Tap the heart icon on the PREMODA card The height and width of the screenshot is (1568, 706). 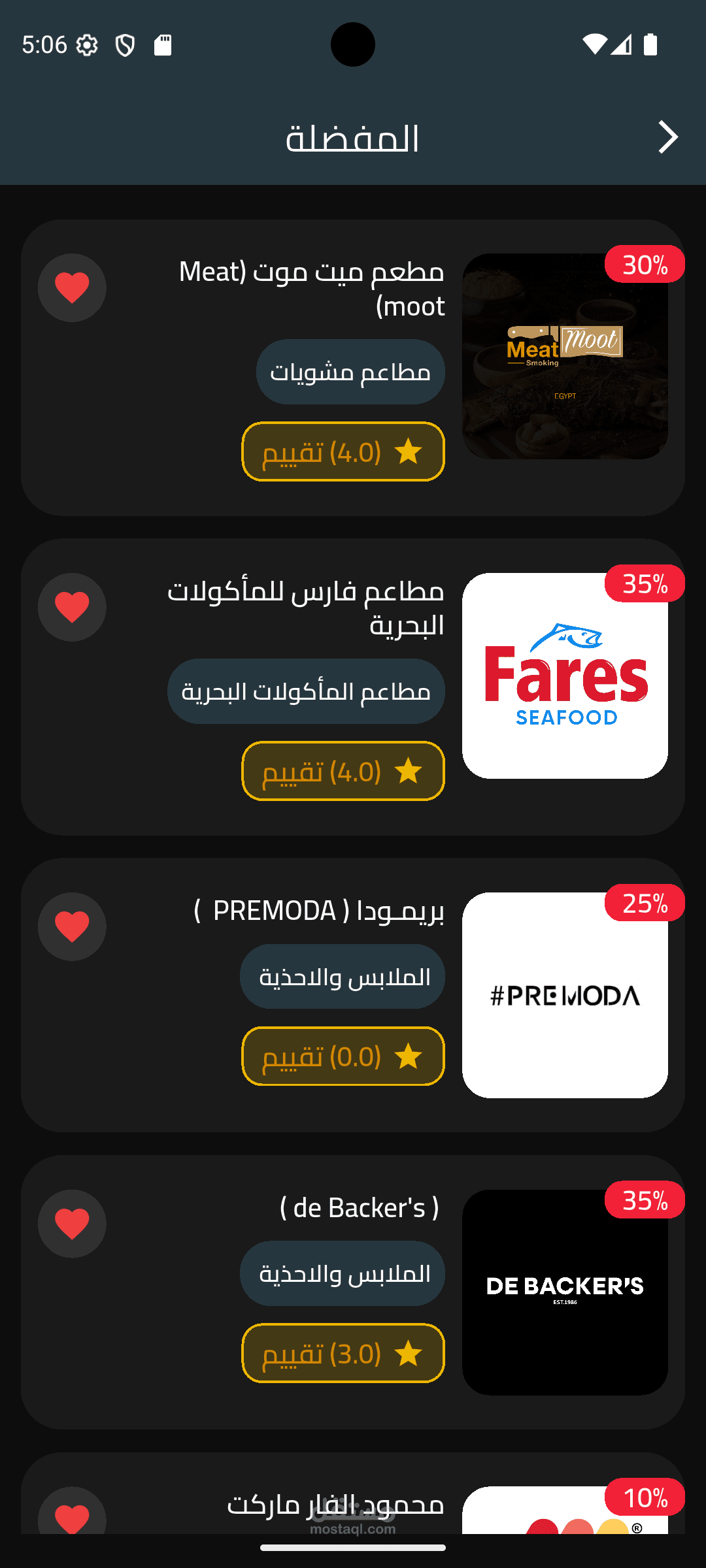tap(72, 926)
